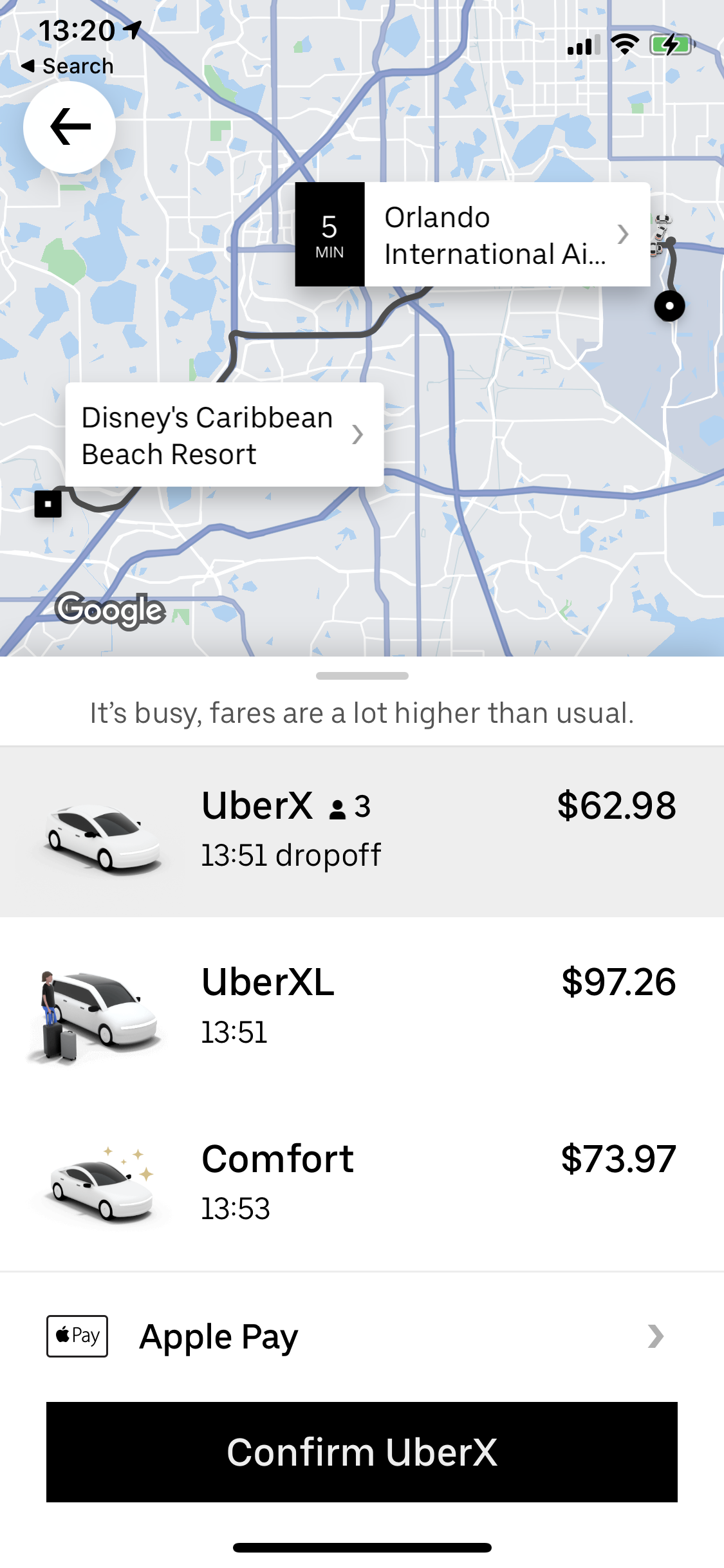Viewport: 724px width, 1568px height.
Task: Select the UberX ride option
Action: pos(362,831)
